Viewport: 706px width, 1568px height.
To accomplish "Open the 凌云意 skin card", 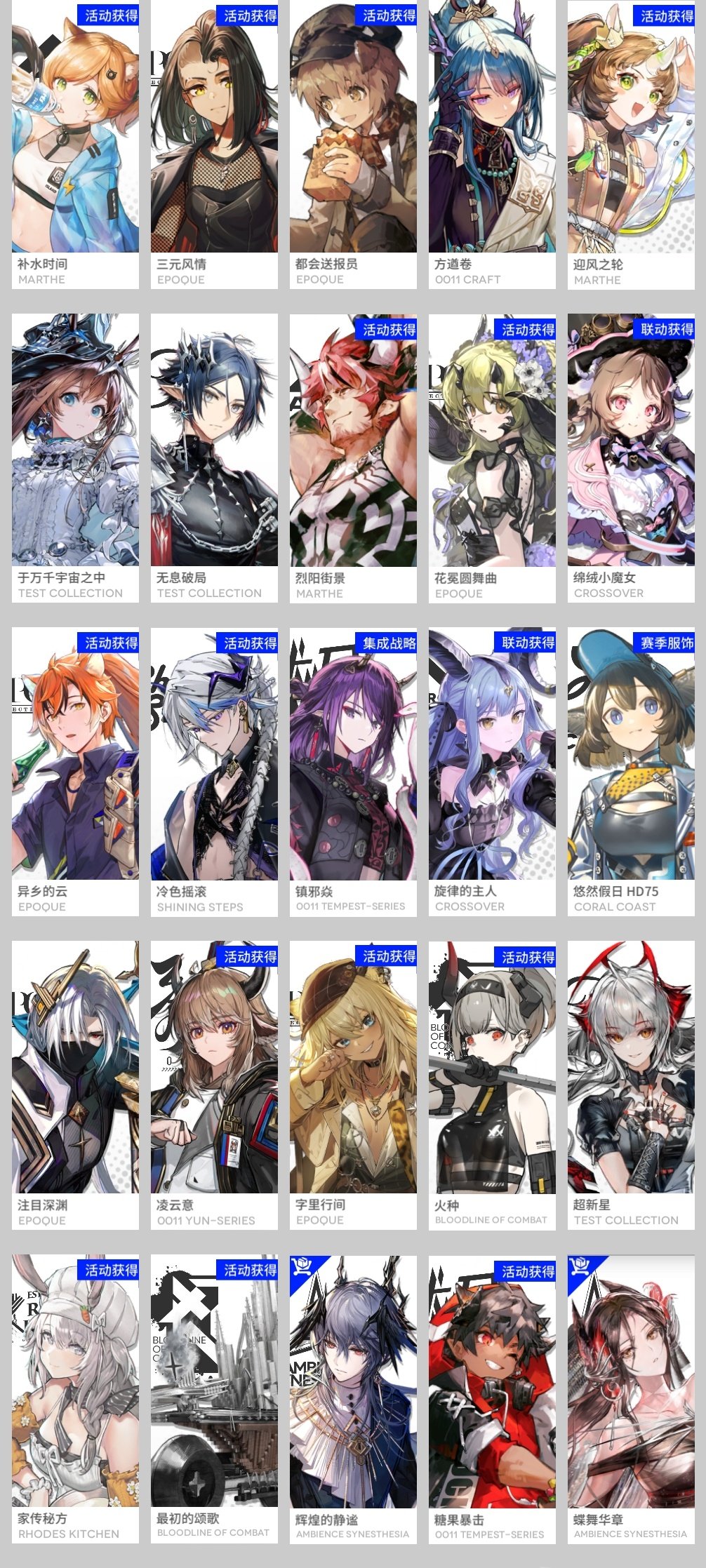I will [x=214, y=1085].
